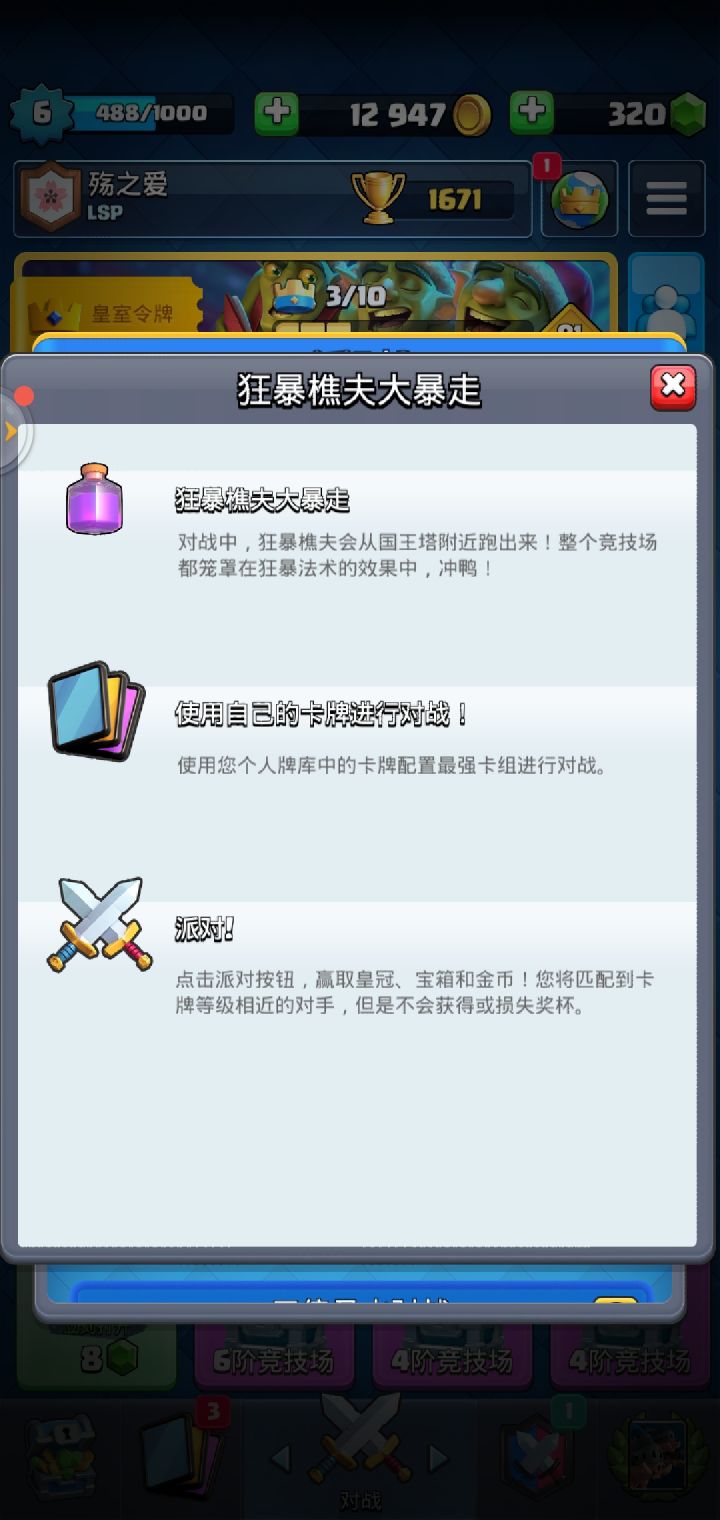Screen dimensions: 720x1520
Task: Tap the crossed swords battle icon
Action: point(360,1445)
